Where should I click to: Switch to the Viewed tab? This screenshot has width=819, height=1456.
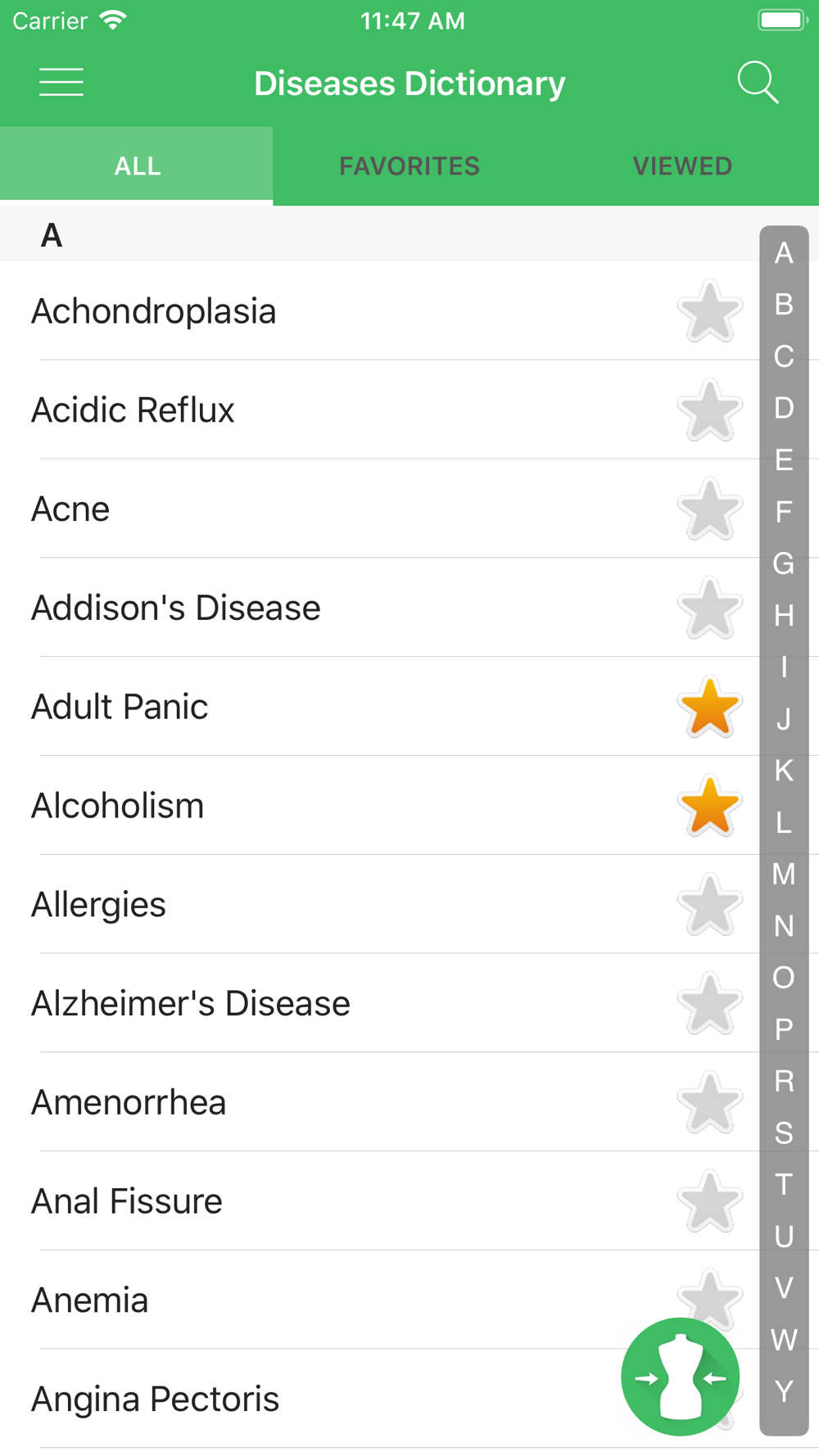point(682,166)
